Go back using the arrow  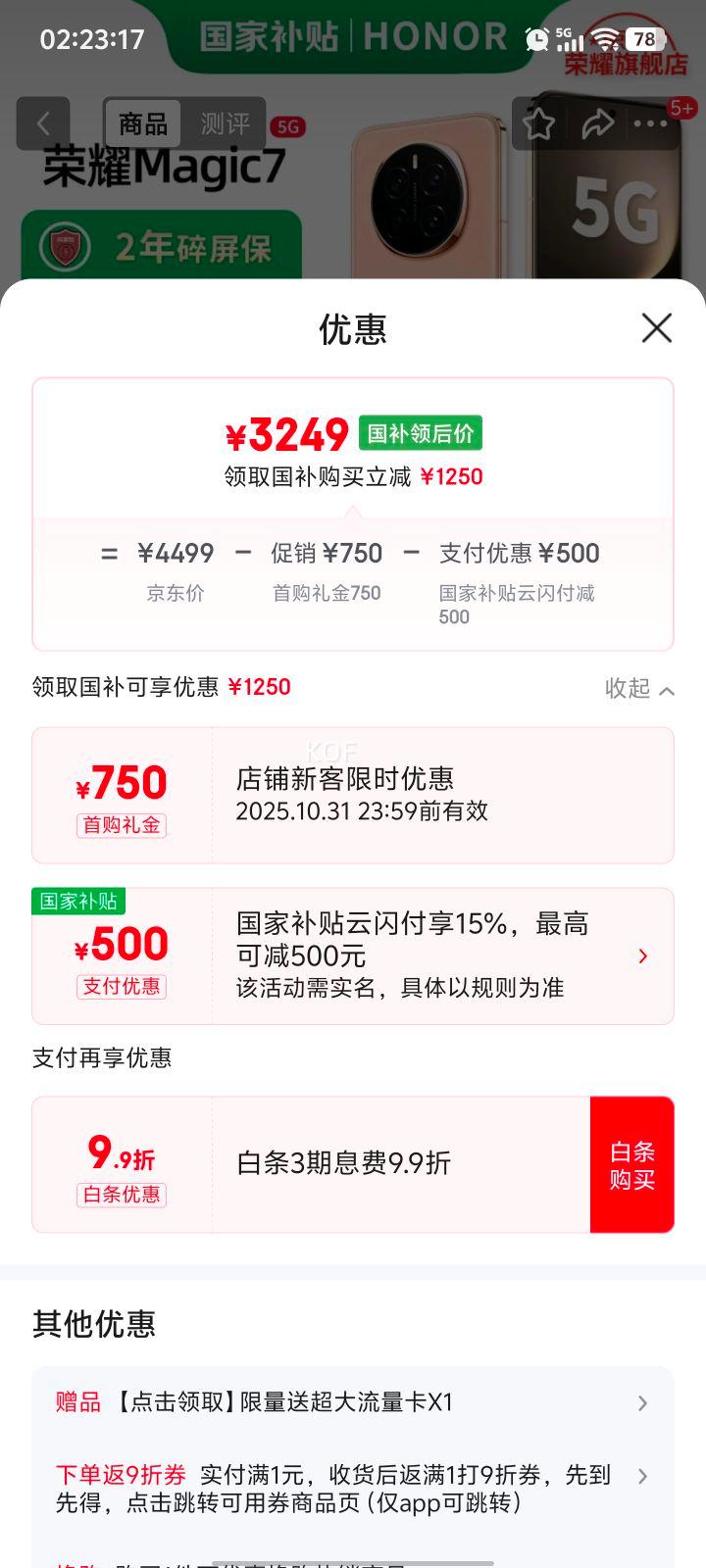coord(43,123)
